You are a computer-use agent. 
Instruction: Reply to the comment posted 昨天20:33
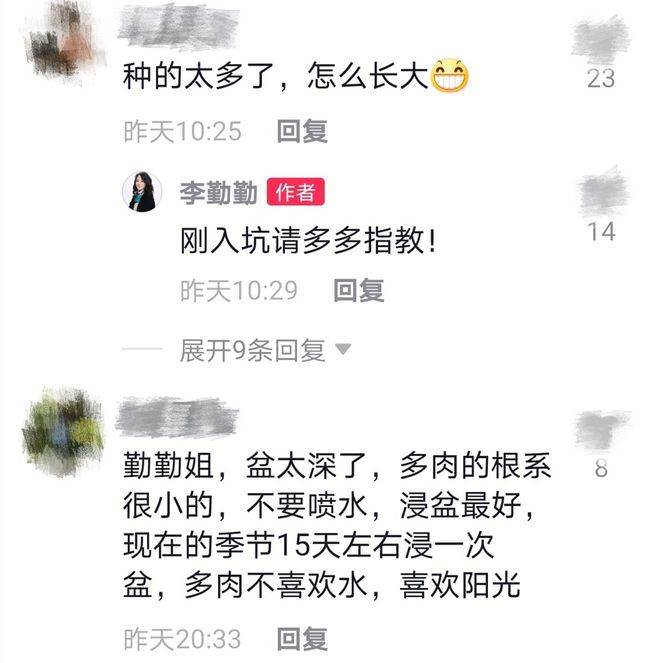click(302, 638)
